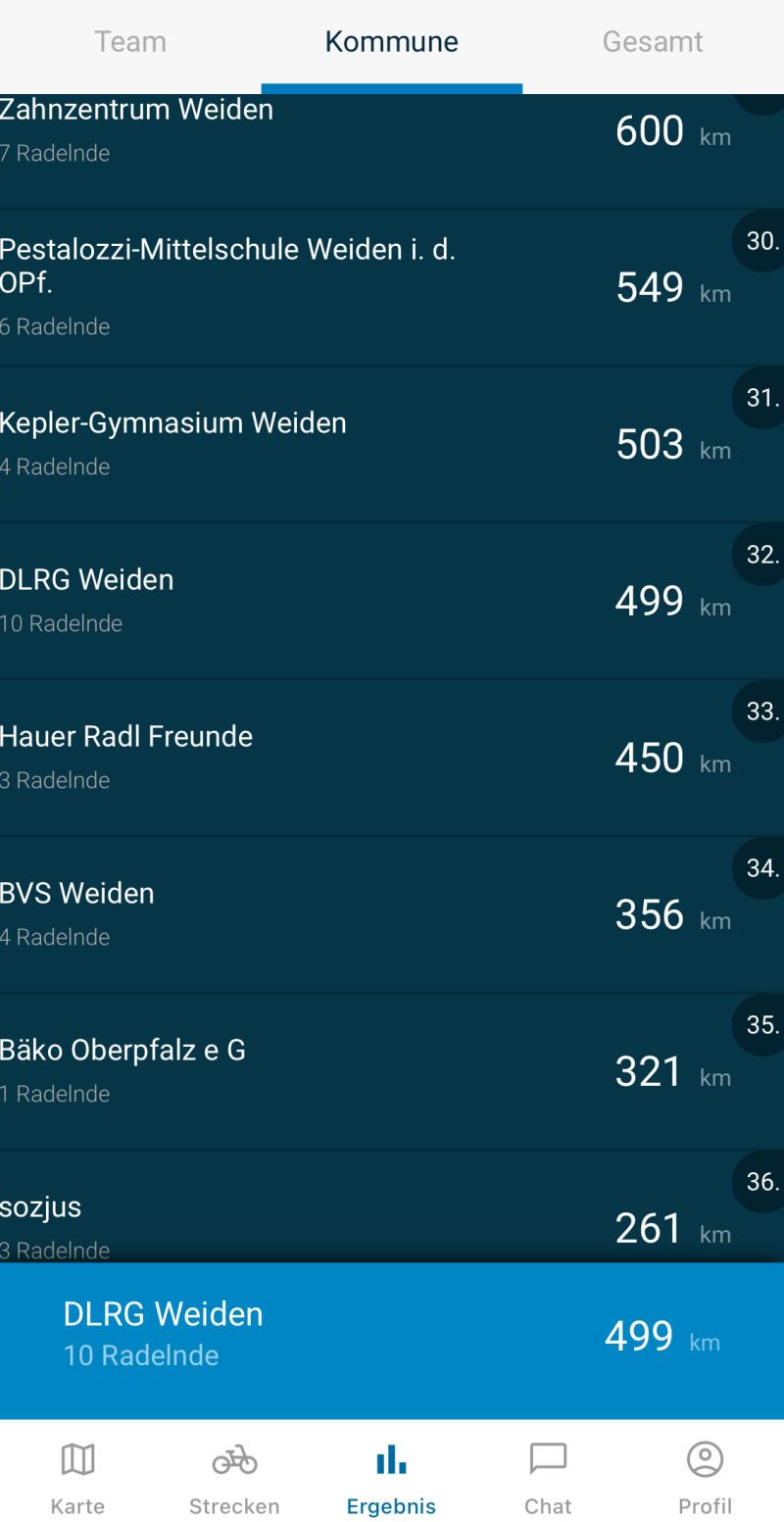The height and width of the screenshot is (1522, 784).
Task: Switch to the Gesamt tab
Action: coord(653,42)
